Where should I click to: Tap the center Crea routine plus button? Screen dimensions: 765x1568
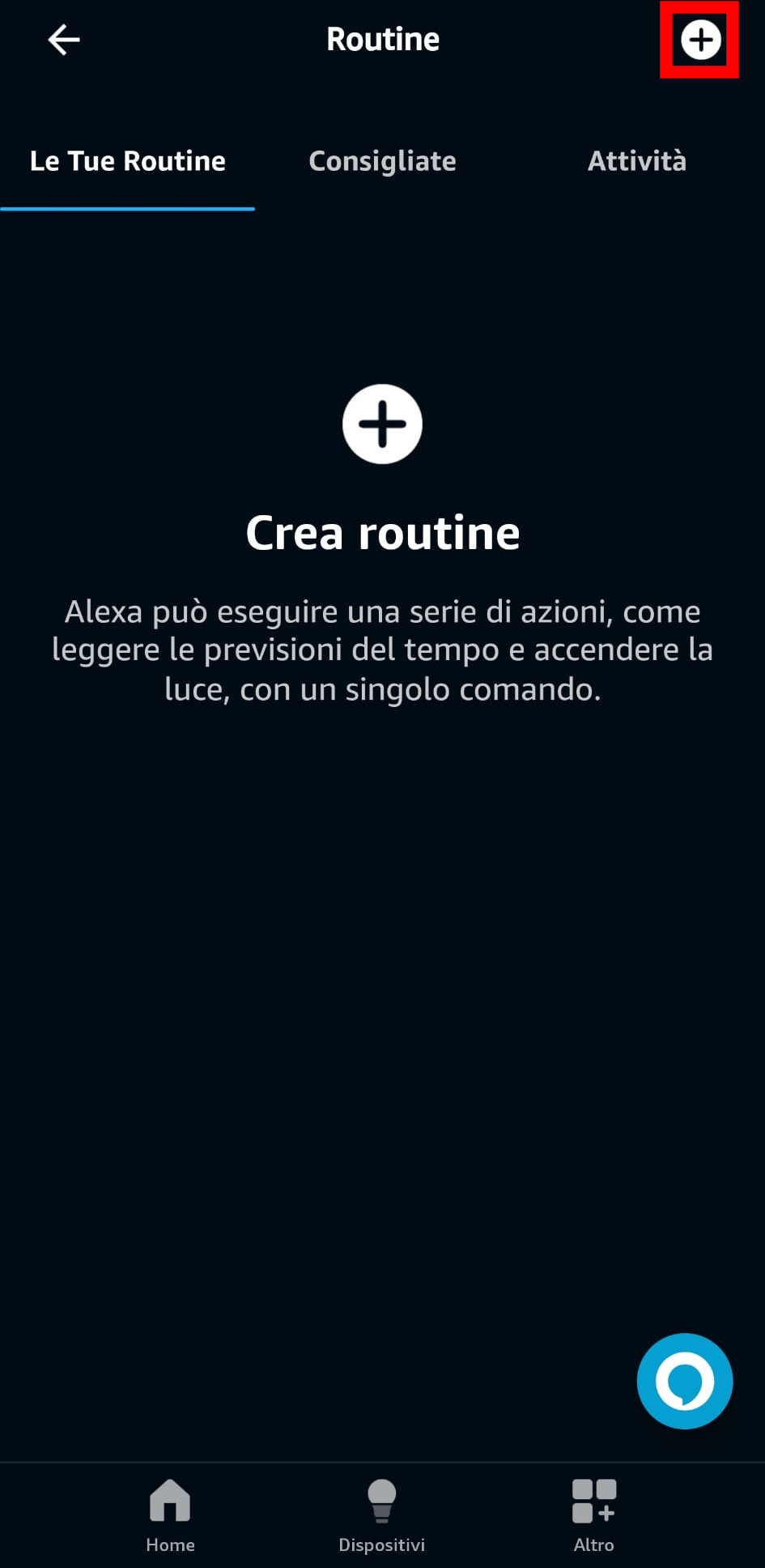point(382,424)
